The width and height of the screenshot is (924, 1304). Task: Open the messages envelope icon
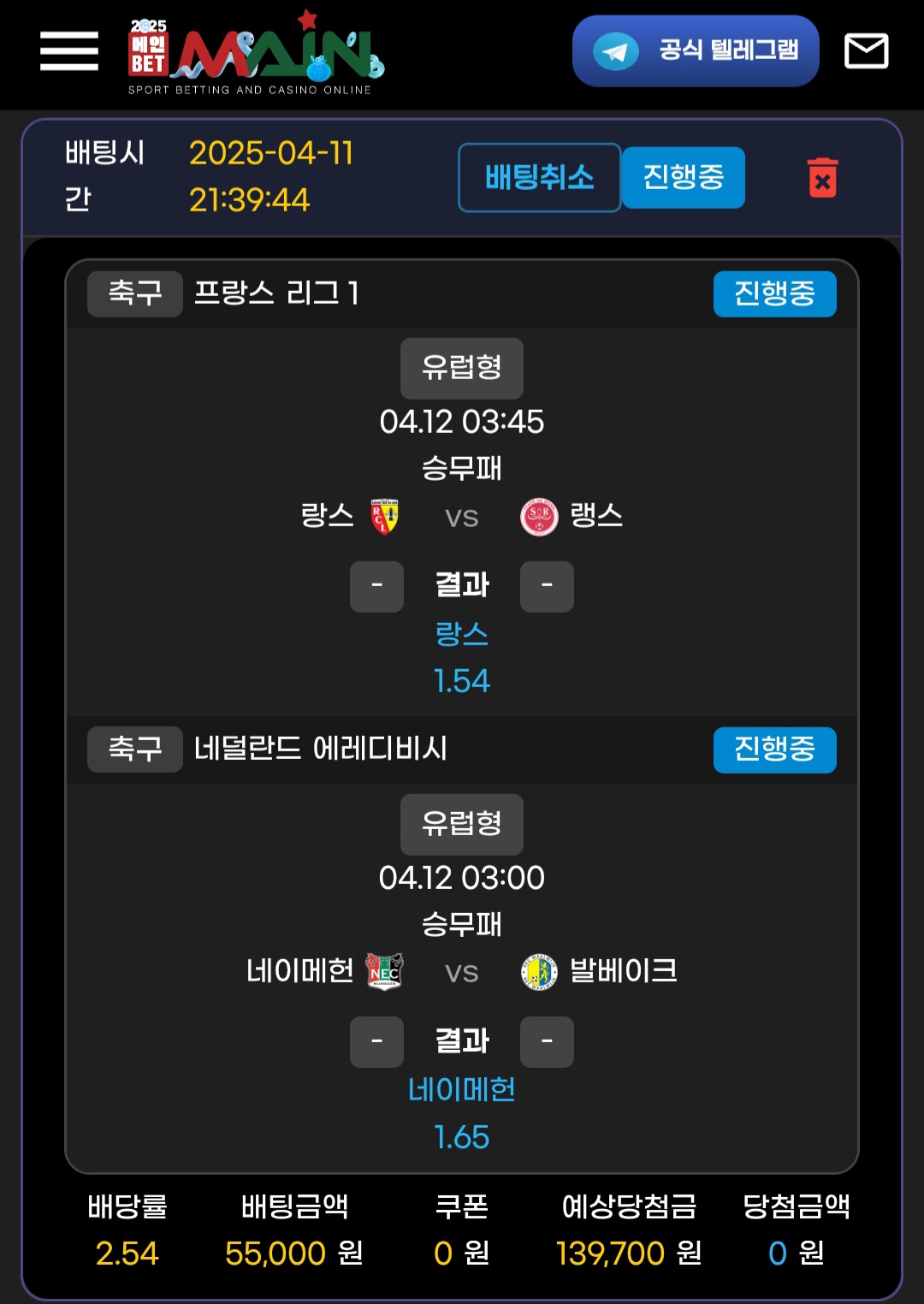866,51
